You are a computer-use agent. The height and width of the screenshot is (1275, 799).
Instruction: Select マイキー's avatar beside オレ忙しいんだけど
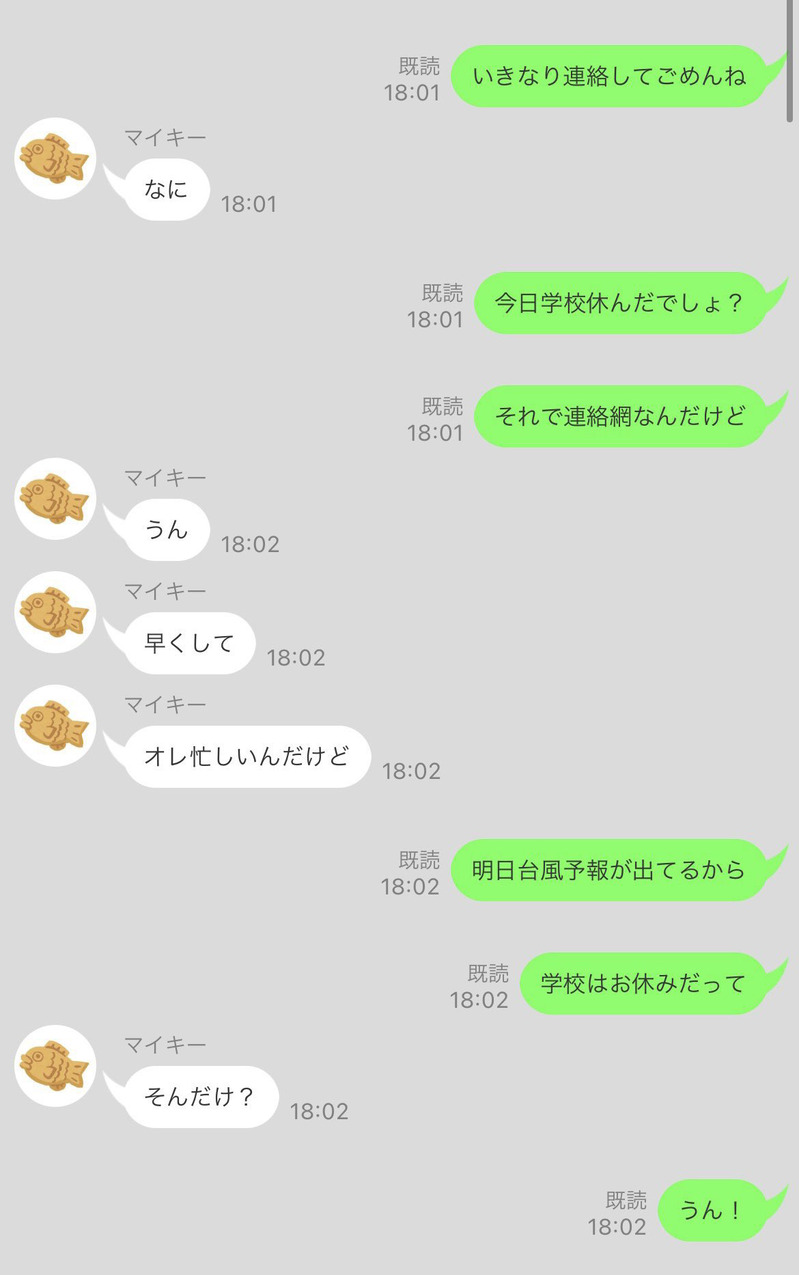[55, 726]
